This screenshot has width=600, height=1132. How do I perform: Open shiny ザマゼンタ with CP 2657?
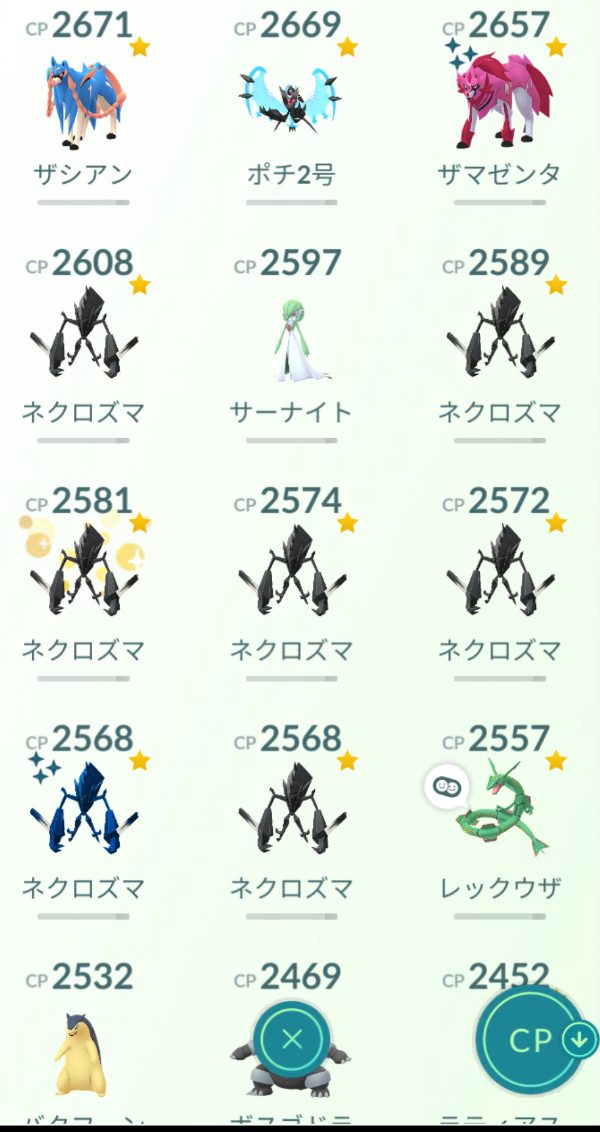pos(498,100)
